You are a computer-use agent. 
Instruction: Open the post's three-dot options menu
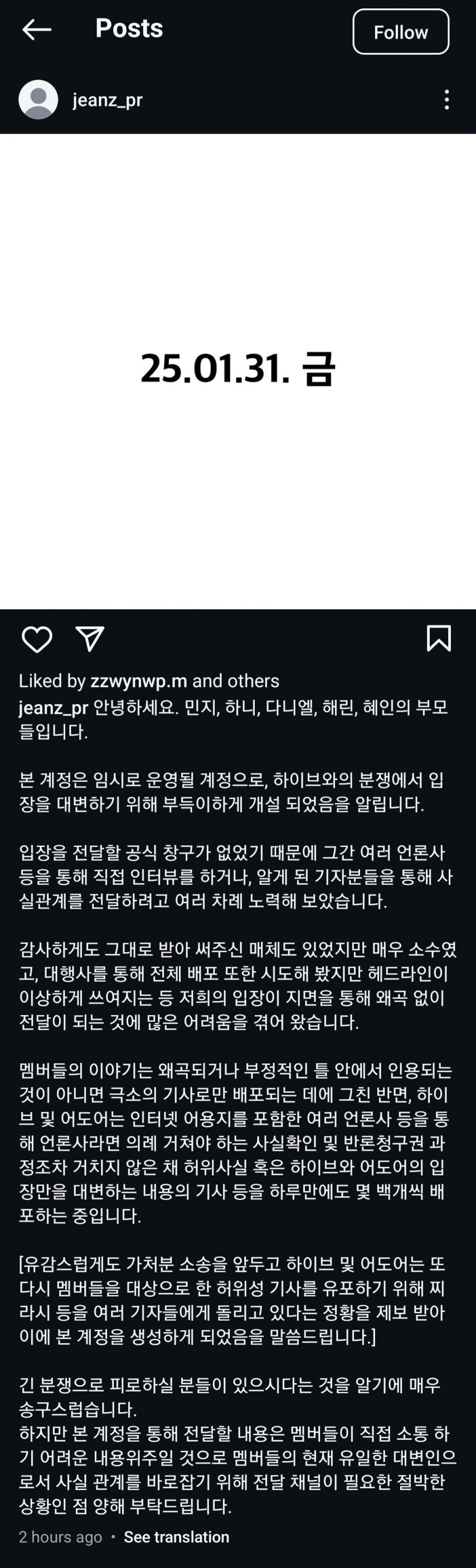tap(447, 99)
